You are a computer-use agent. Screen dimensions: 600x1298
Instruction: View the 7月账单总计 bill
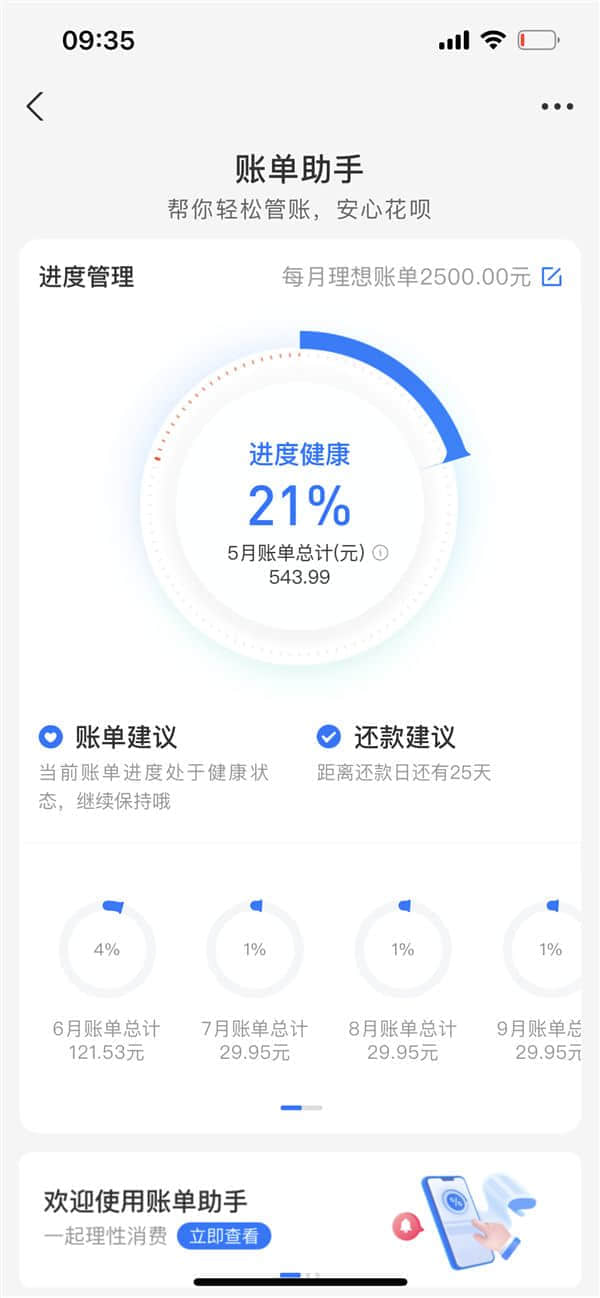pos(254,980)
